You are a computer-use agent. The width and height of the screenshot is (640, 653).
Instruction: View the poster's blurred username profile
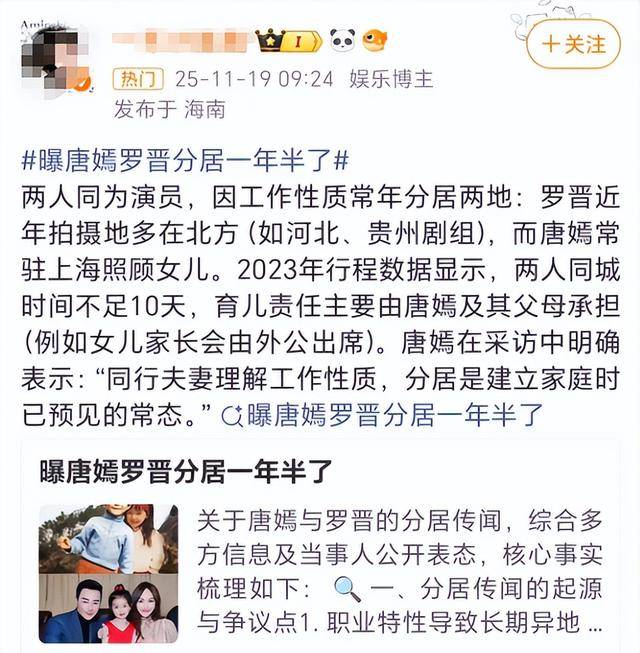coord(180,41)
